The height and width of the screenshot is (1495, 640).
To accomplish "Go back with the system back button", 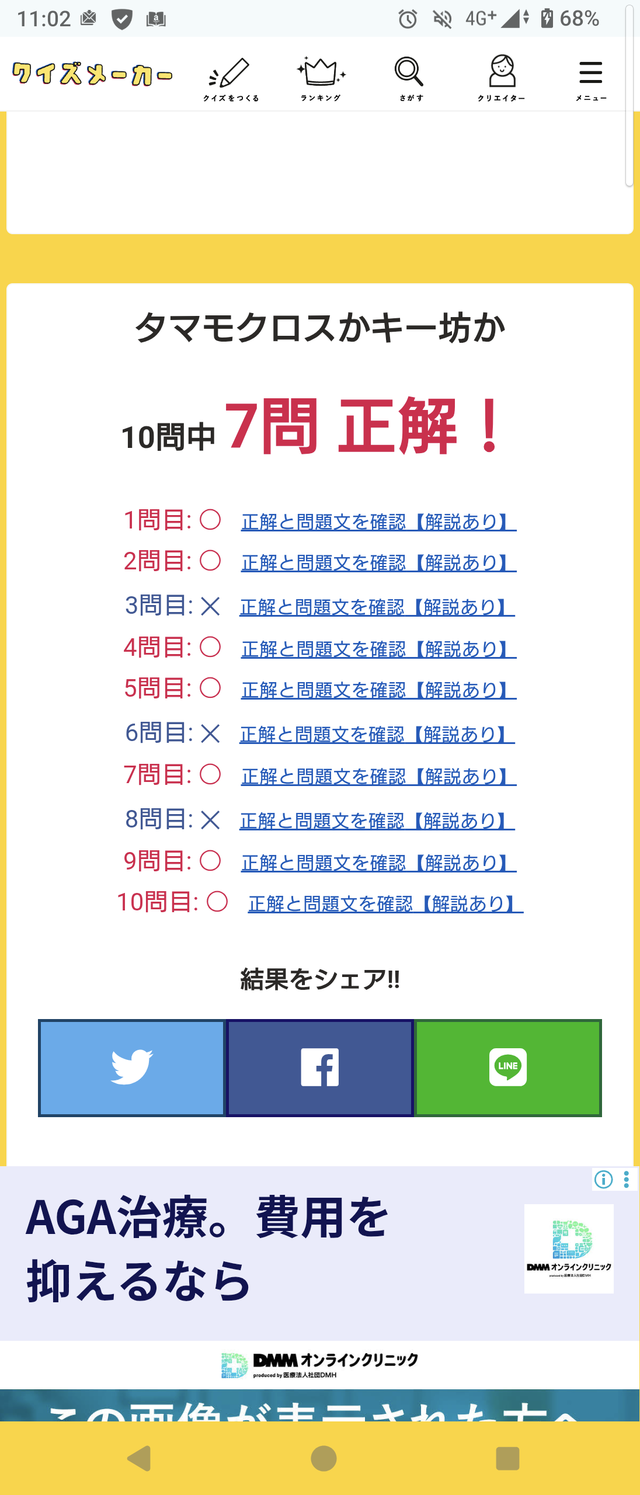I will click(x=139, y=1458).
